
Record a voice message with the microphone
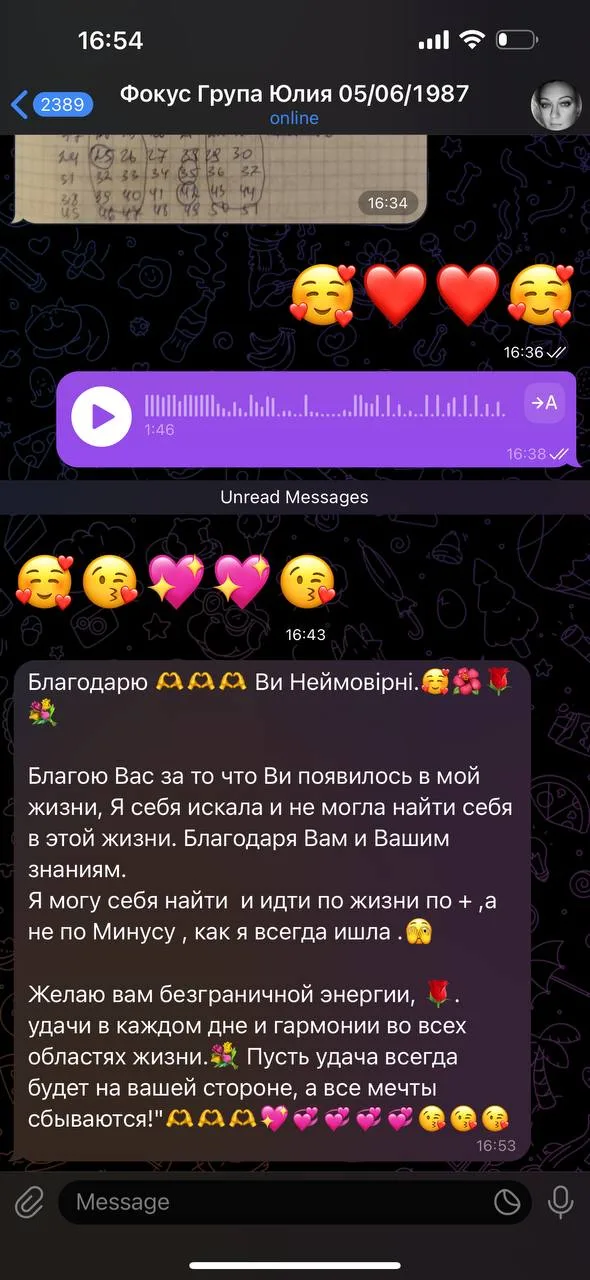(561, 1201)
